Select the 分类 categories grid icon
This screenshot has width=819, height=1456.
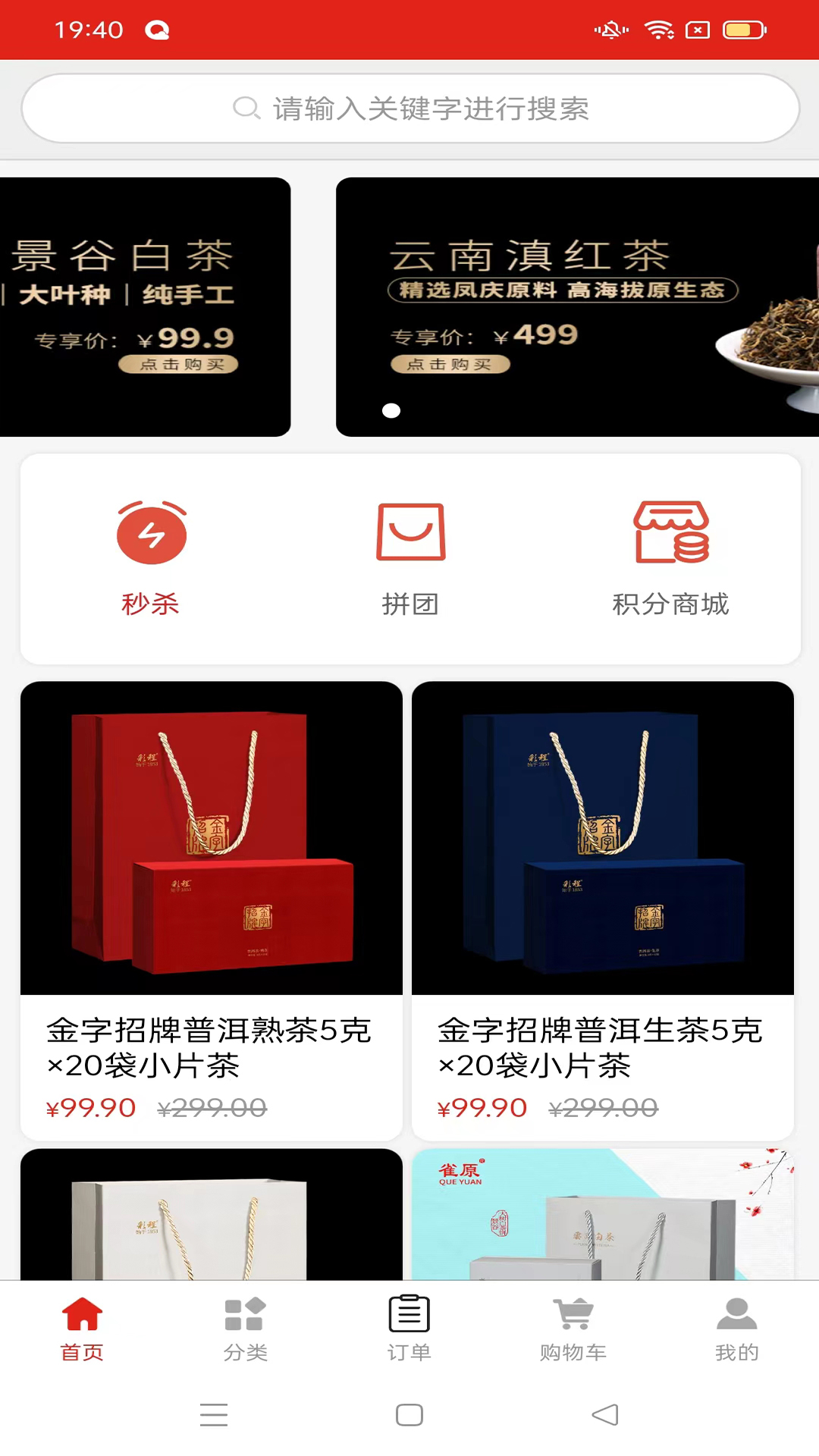click(244, 1315)
